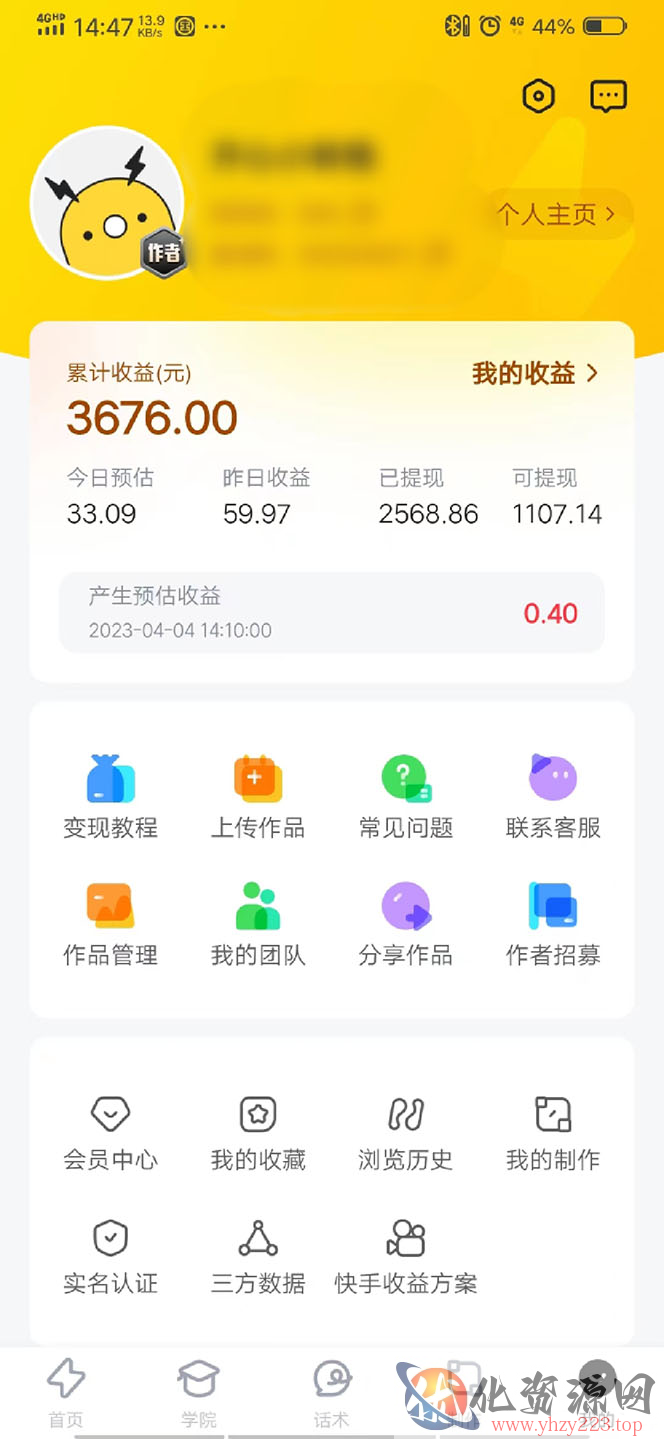This screenshot has width=664, height=1439.
Task: Open 我的收益 earnings details
Action: (x=535, y=374)
